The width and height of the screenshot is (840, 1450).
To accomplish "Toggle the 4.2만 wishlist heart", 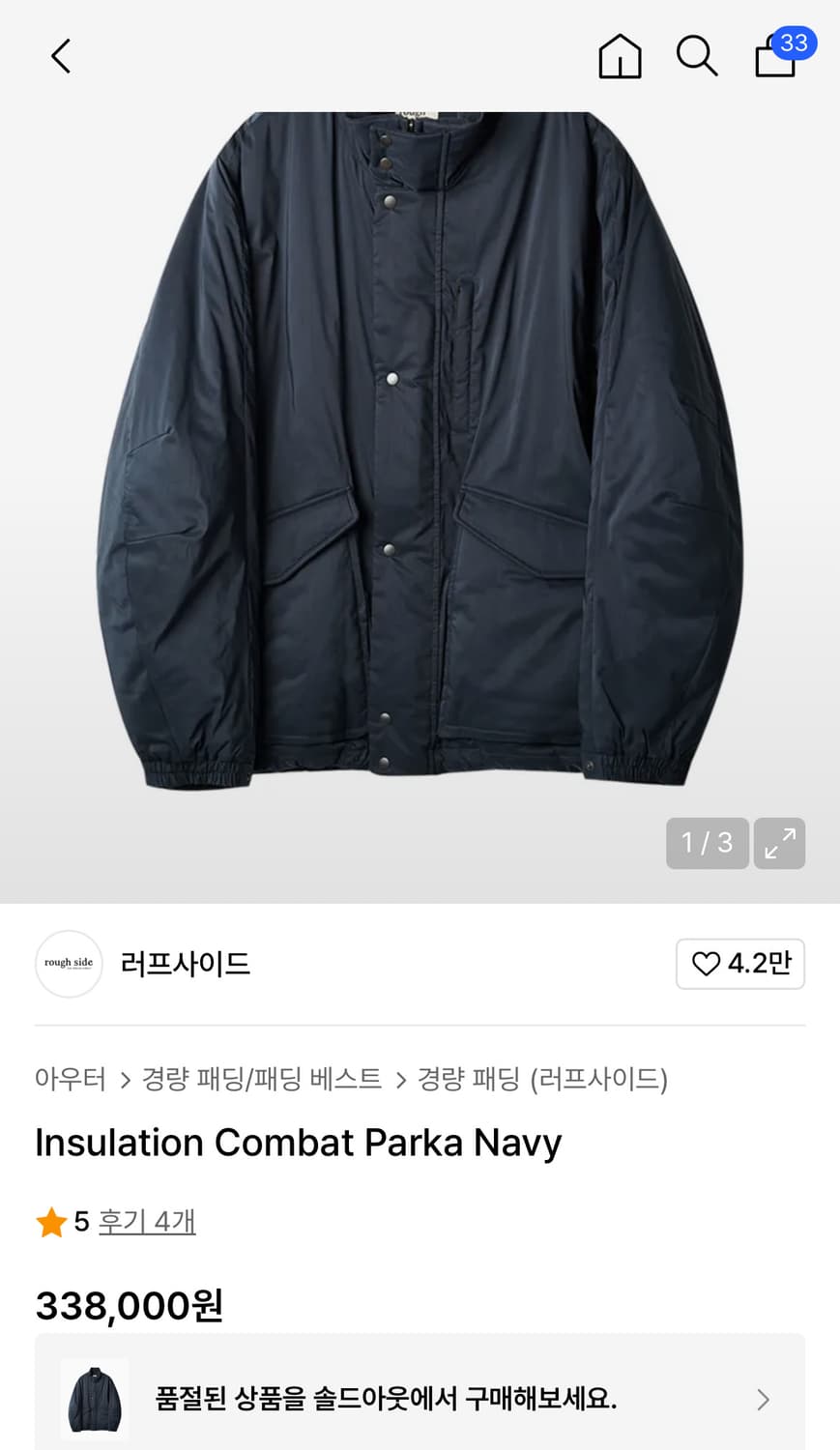I will tap(740, 964).
